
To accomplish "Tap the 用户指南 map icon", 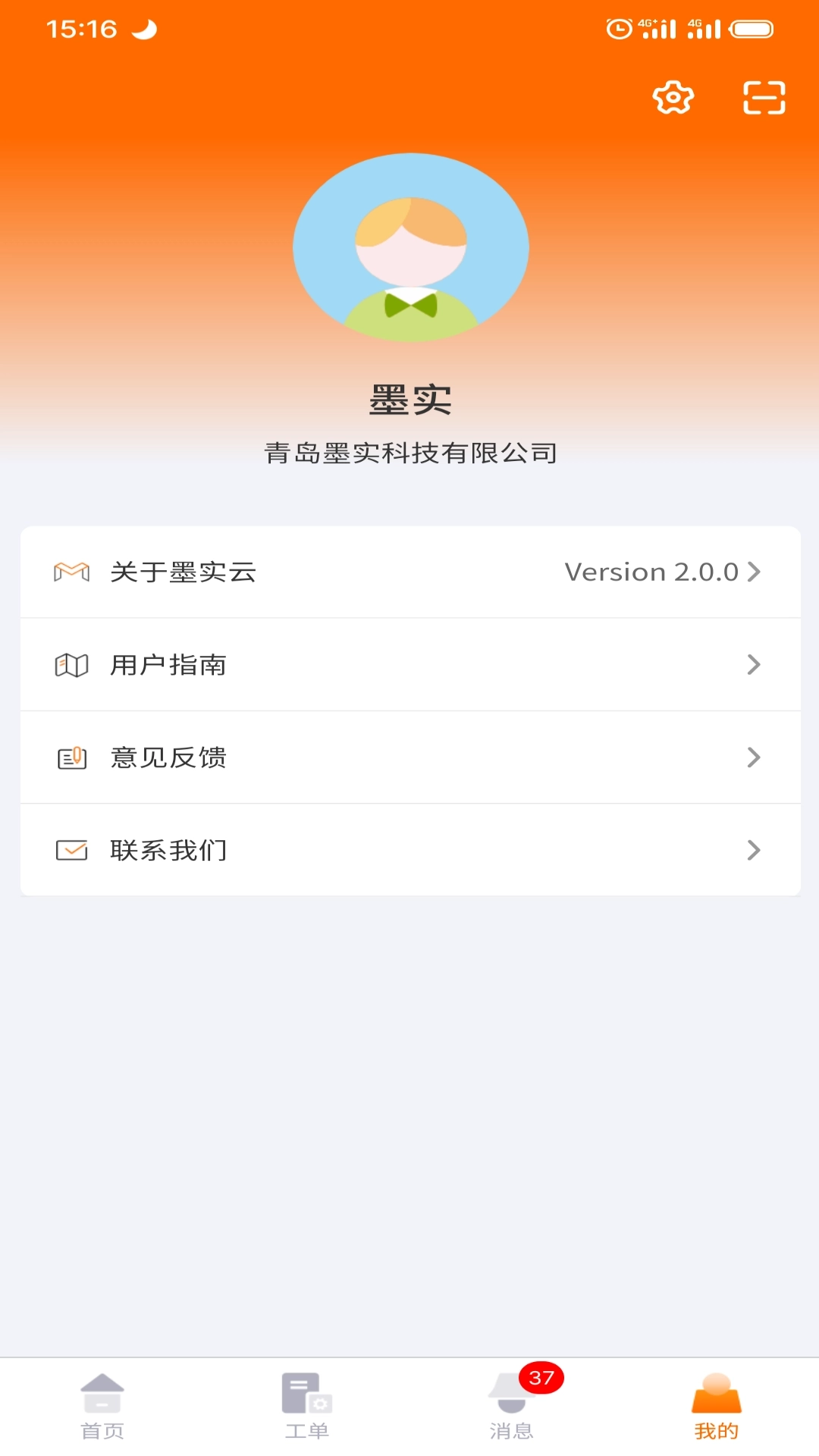I will pos(71,664).
